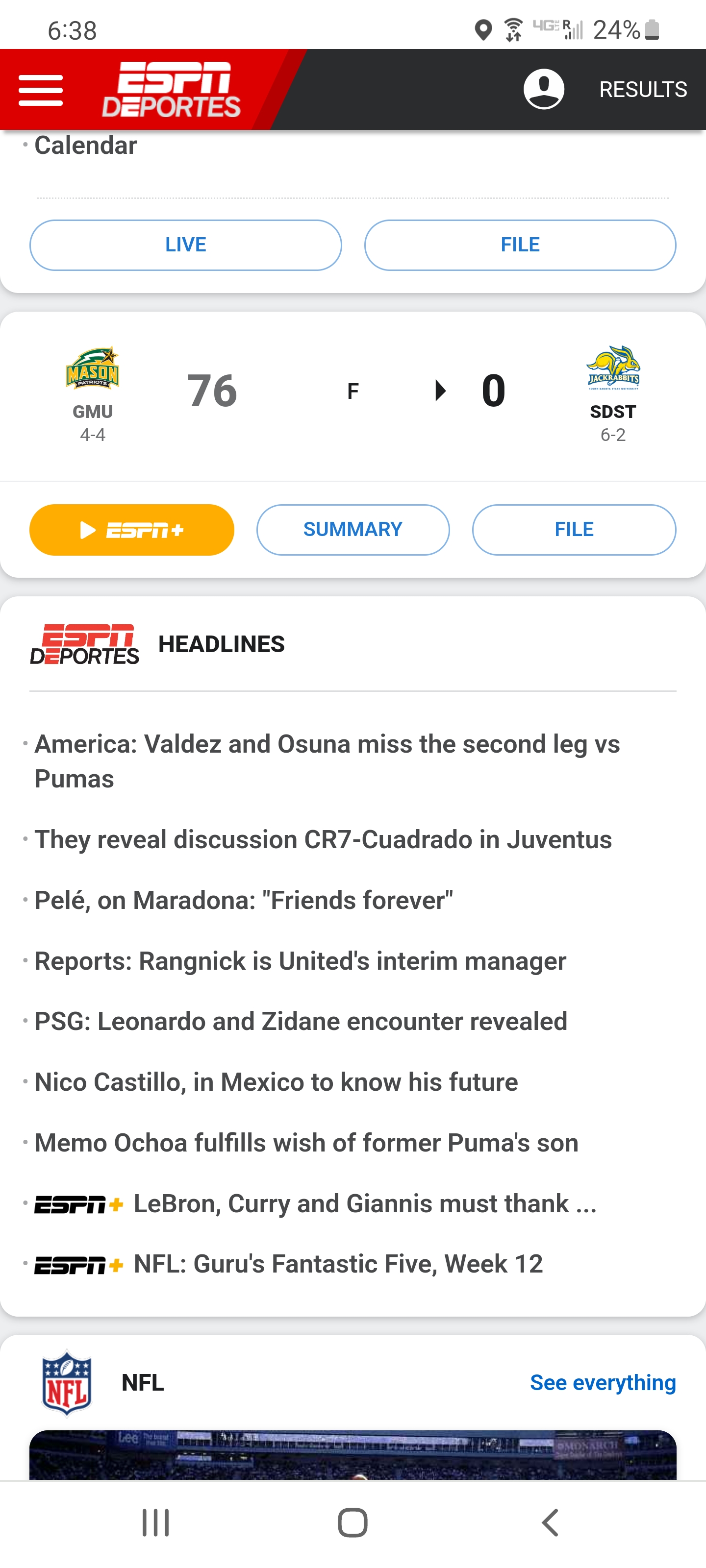706x1568 pixels.
Task: Open NFL Guru's Fantastic Five Week 12
Action: pos(289,1264)
